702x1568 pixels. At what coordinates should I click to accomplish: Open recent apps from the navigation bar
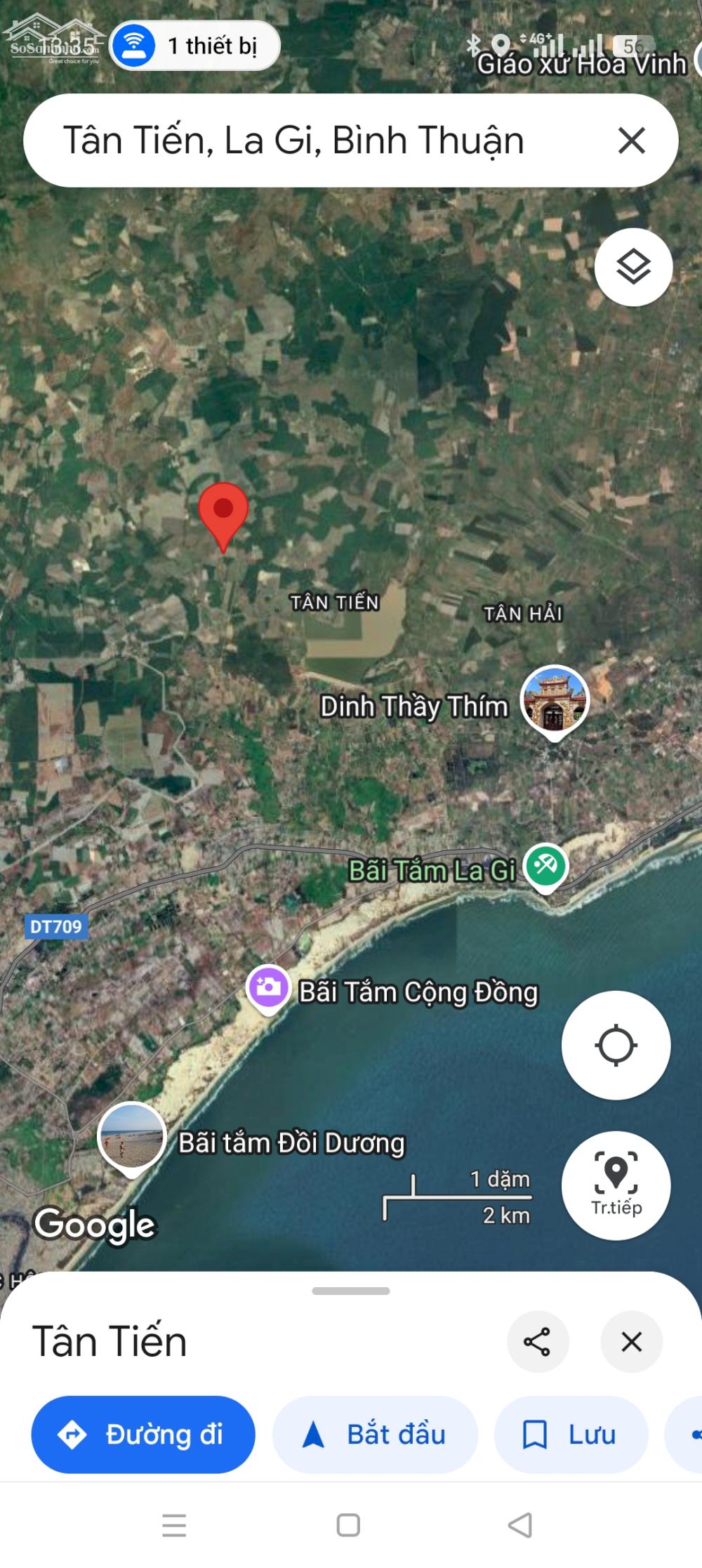click(174, 1524)
